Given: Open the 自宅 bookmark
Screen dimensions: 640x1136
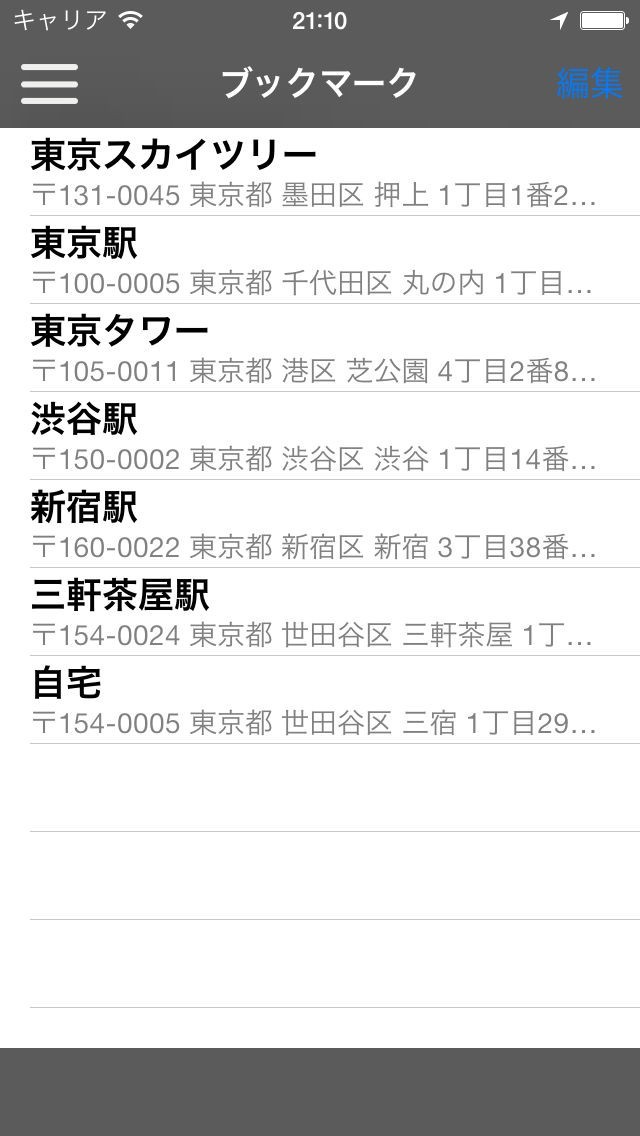Looking at the screenshot, I should [x=320, y=700].
